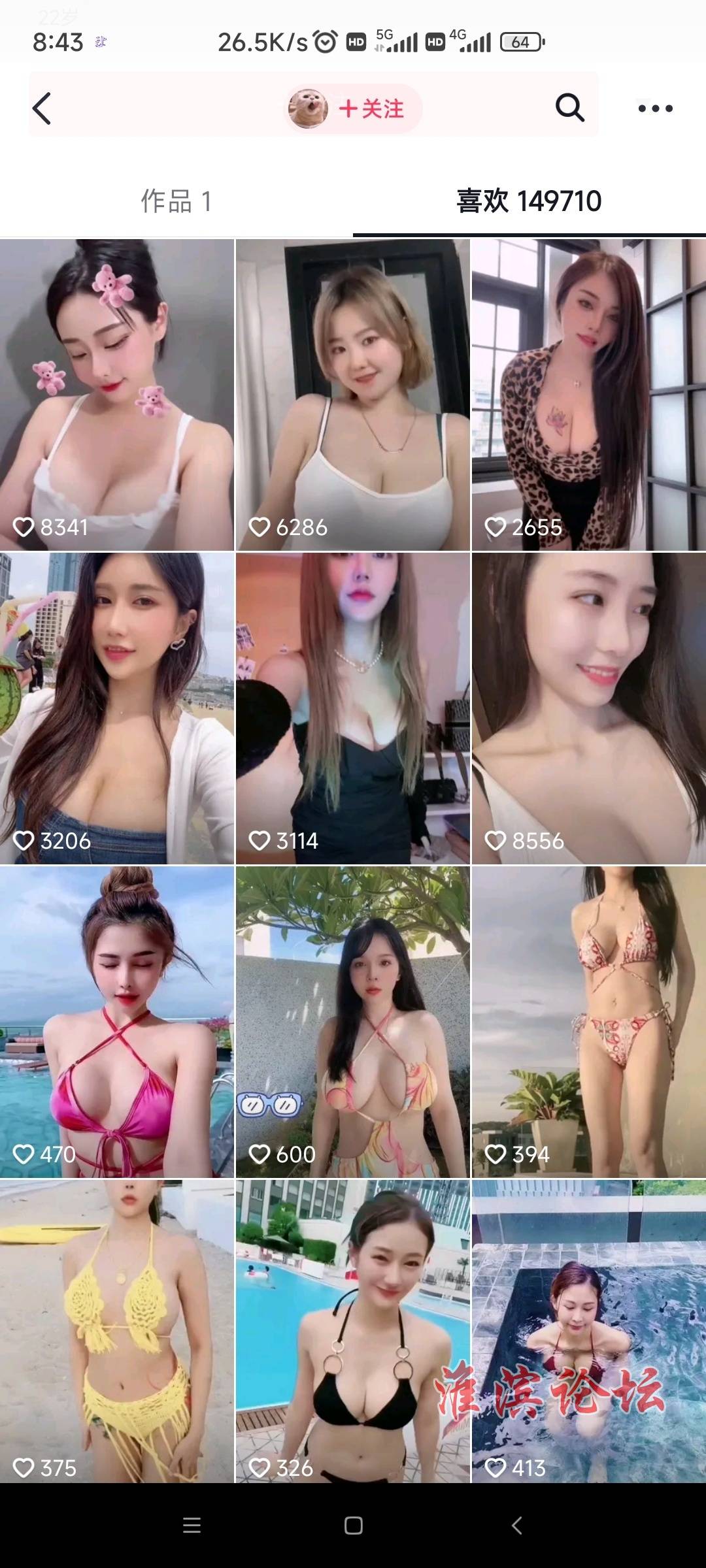
Task: Open the video with 326 likes
Action: coord(353,1330)
